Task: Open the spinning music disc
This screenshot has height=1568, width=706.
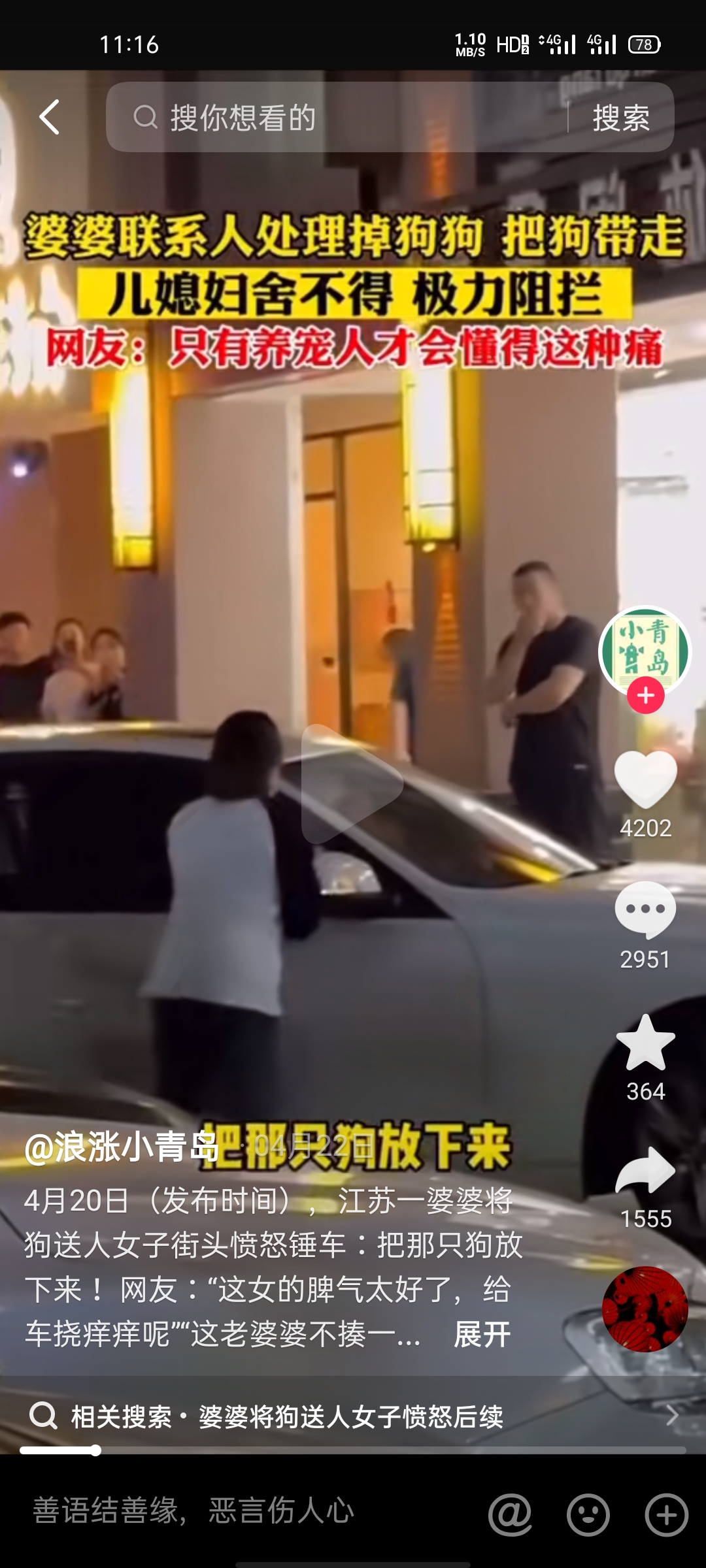Action: pyautogui.click(x=645, y=1309)
